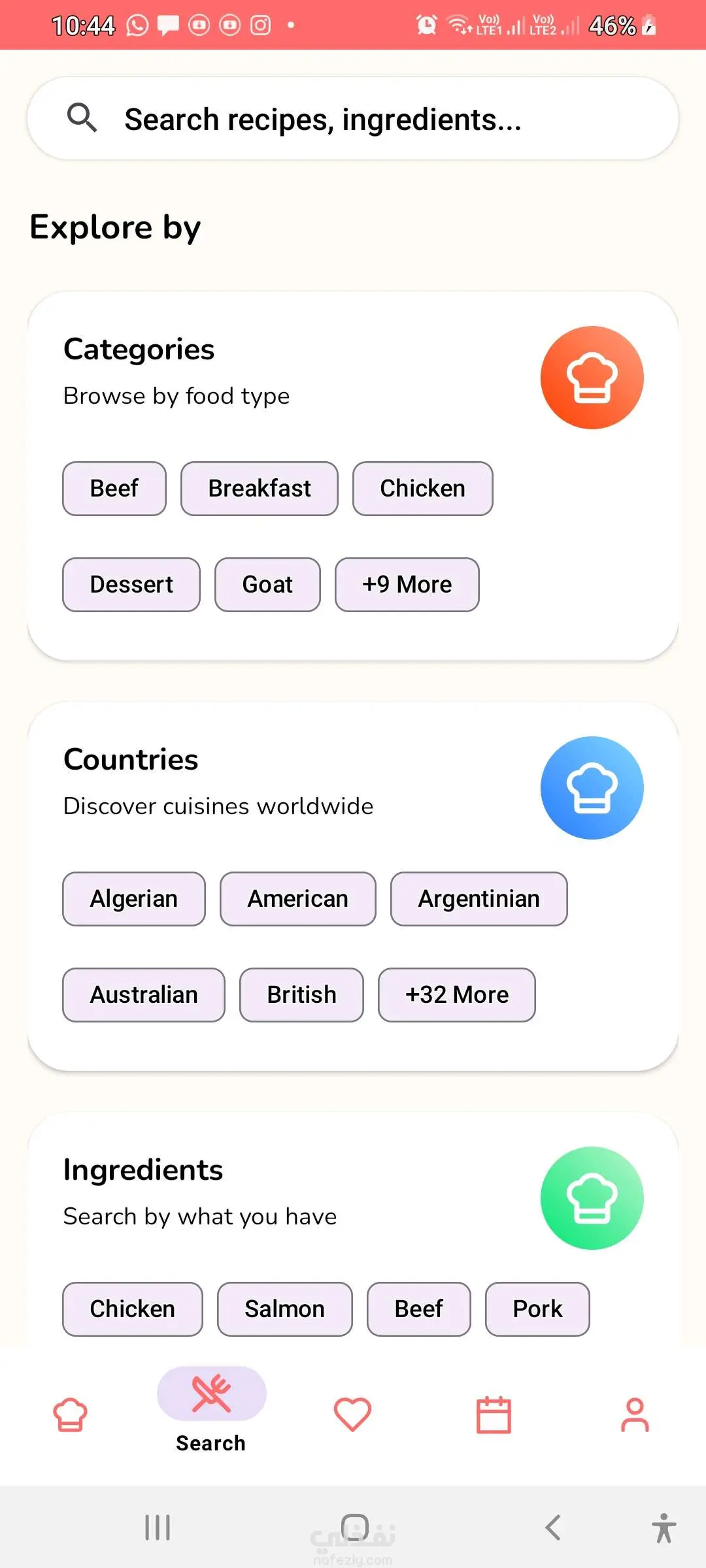Select the American cuisine chip
The height and width of the screenshot is (1568, 706).
(x=298, y=899)
